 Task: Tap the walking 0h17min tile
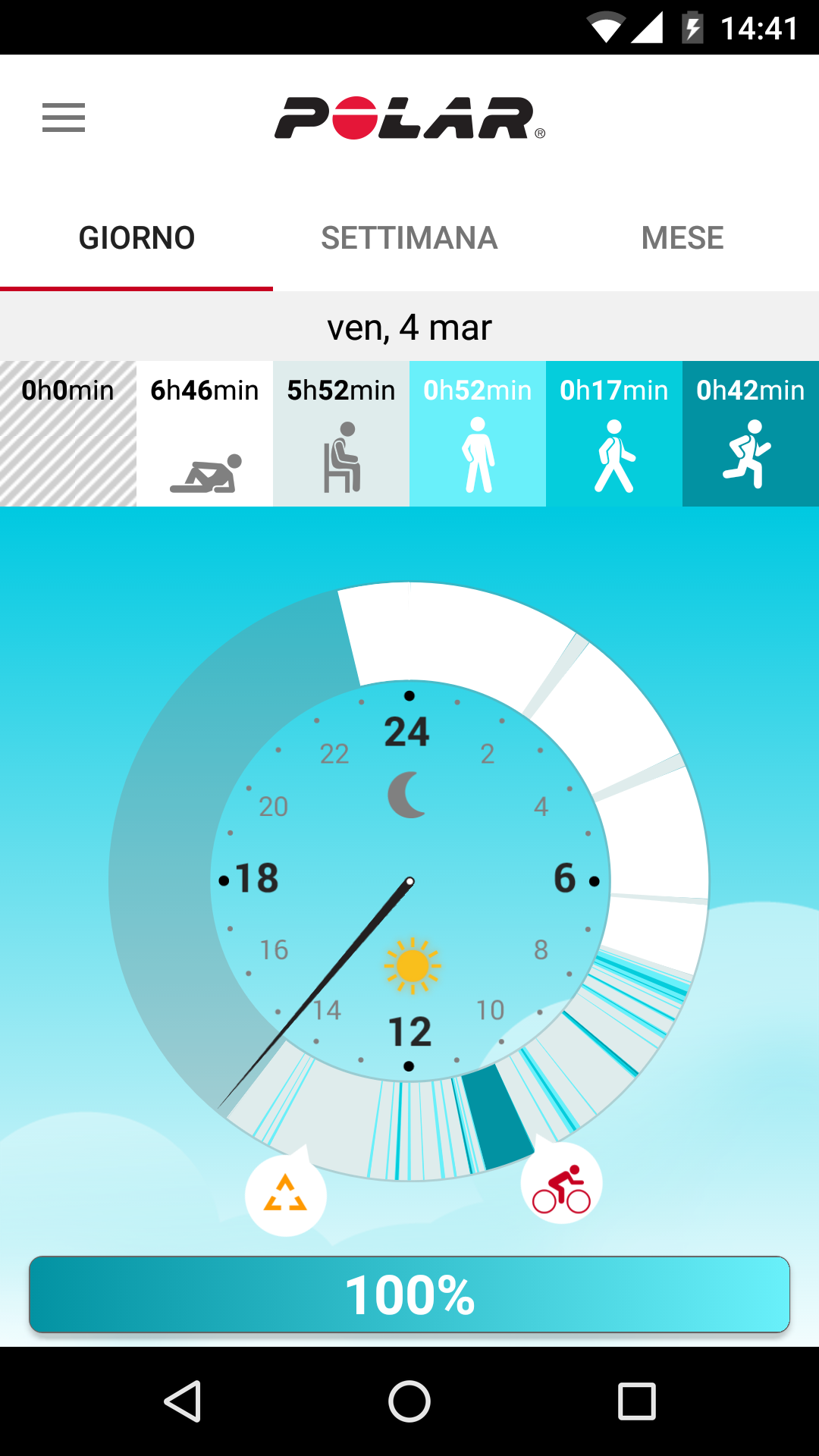click(614, 434)
